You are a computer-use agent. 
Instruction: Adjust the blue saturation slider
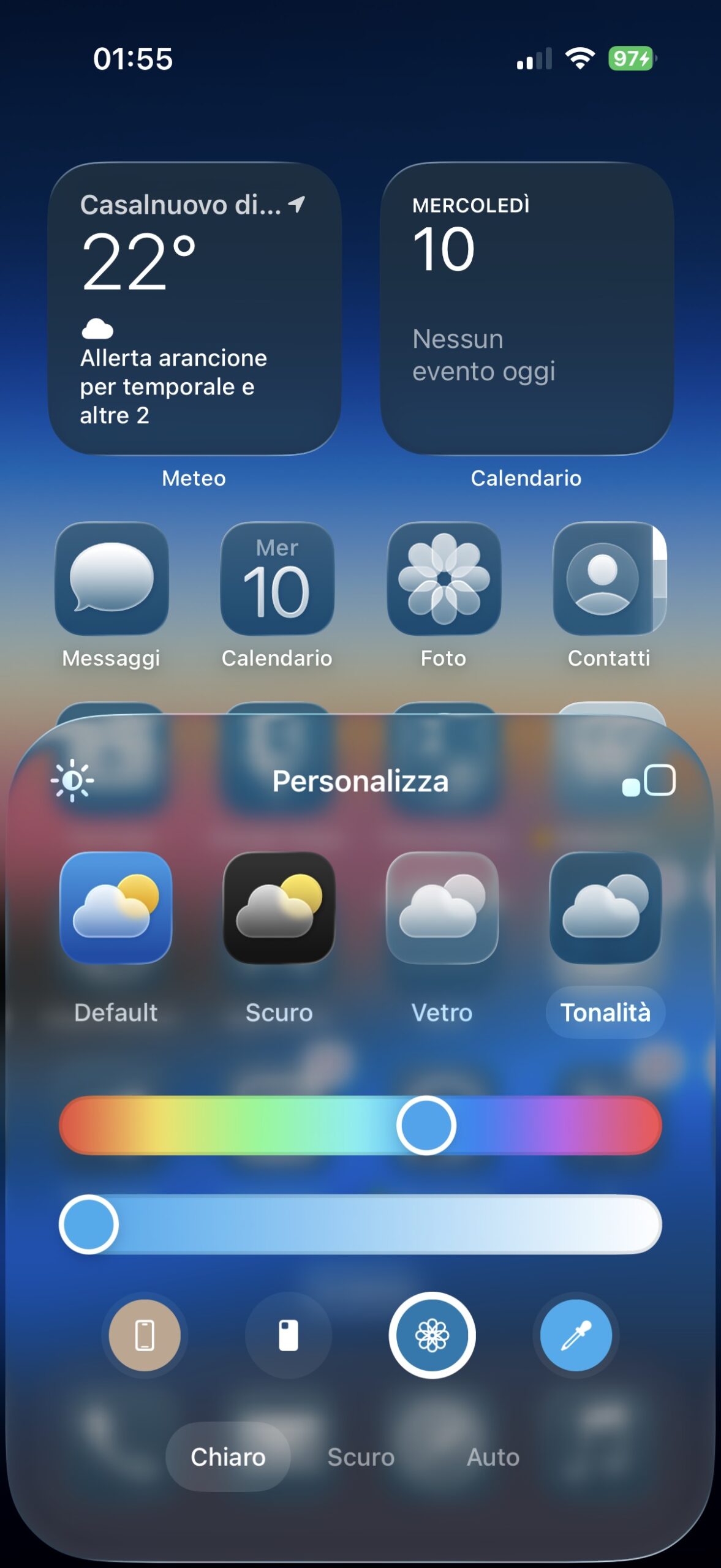pos(360,1224)
